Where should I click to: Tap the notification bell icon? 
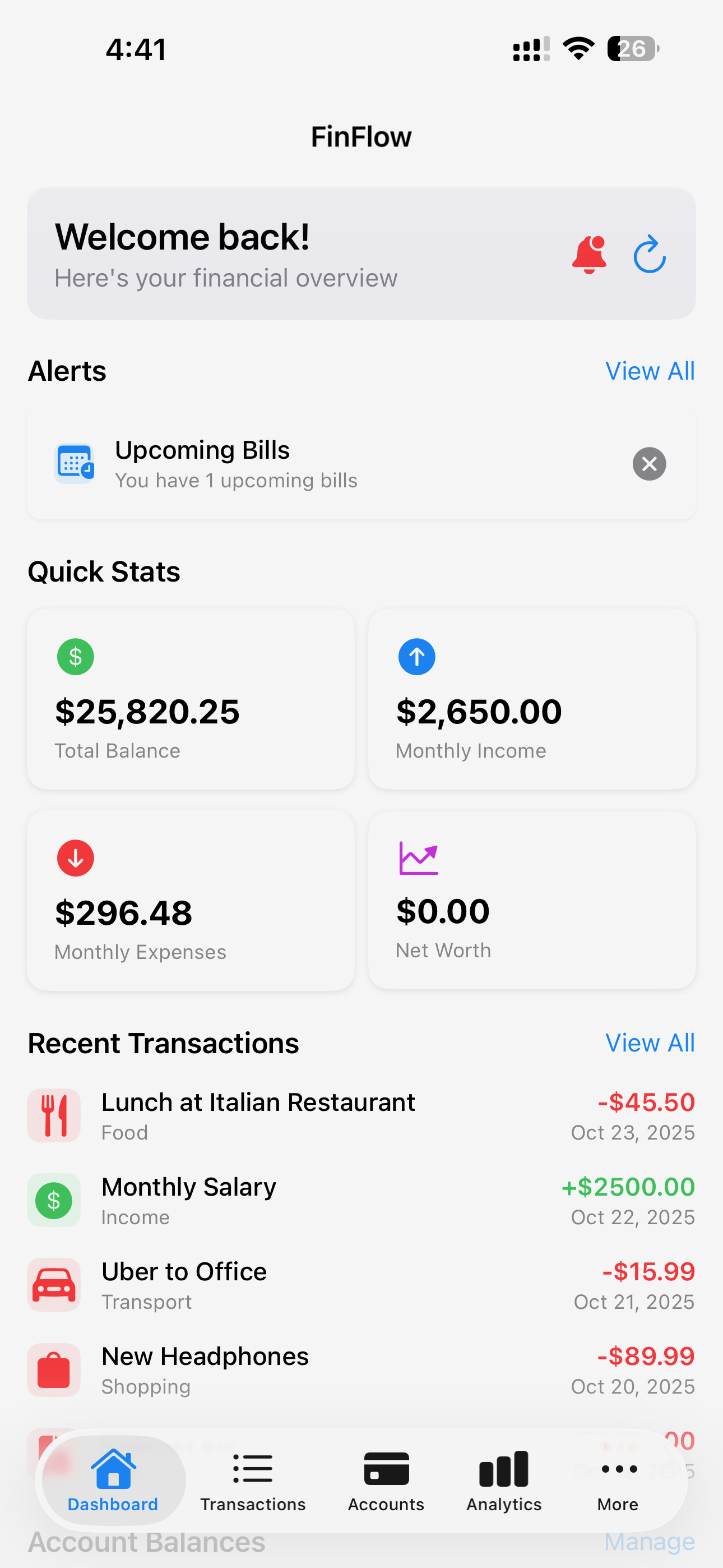pyautogui.click(x=590, y=253)
